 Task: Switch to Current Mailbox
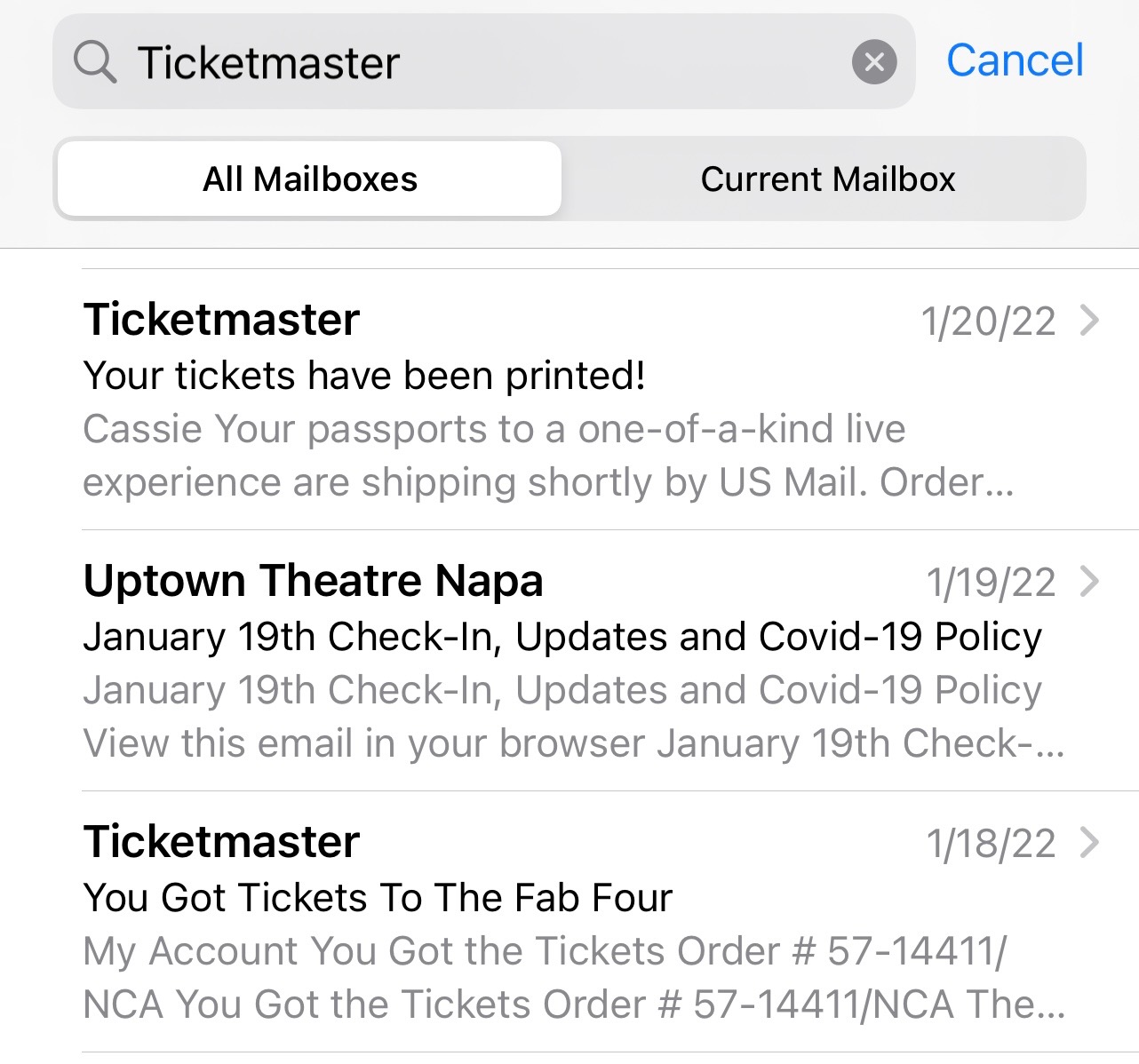coord(827,179)
